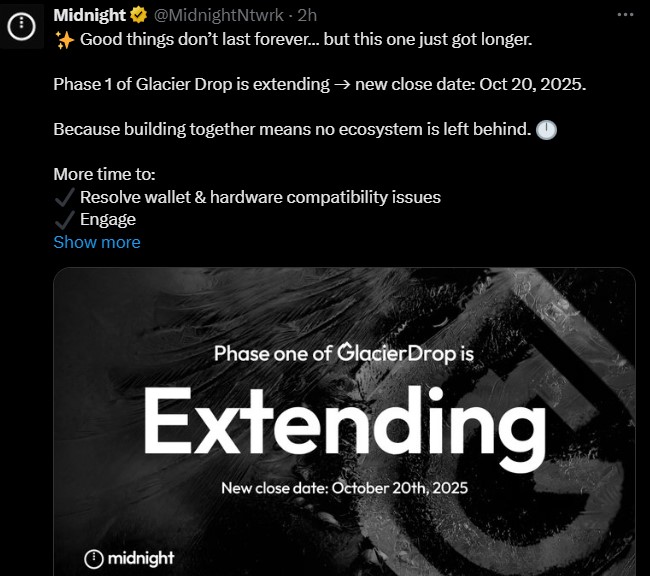Open the Midnight account name link
Image resolution: width=650 pixels, height=576 pixels.
click(89, 15)
